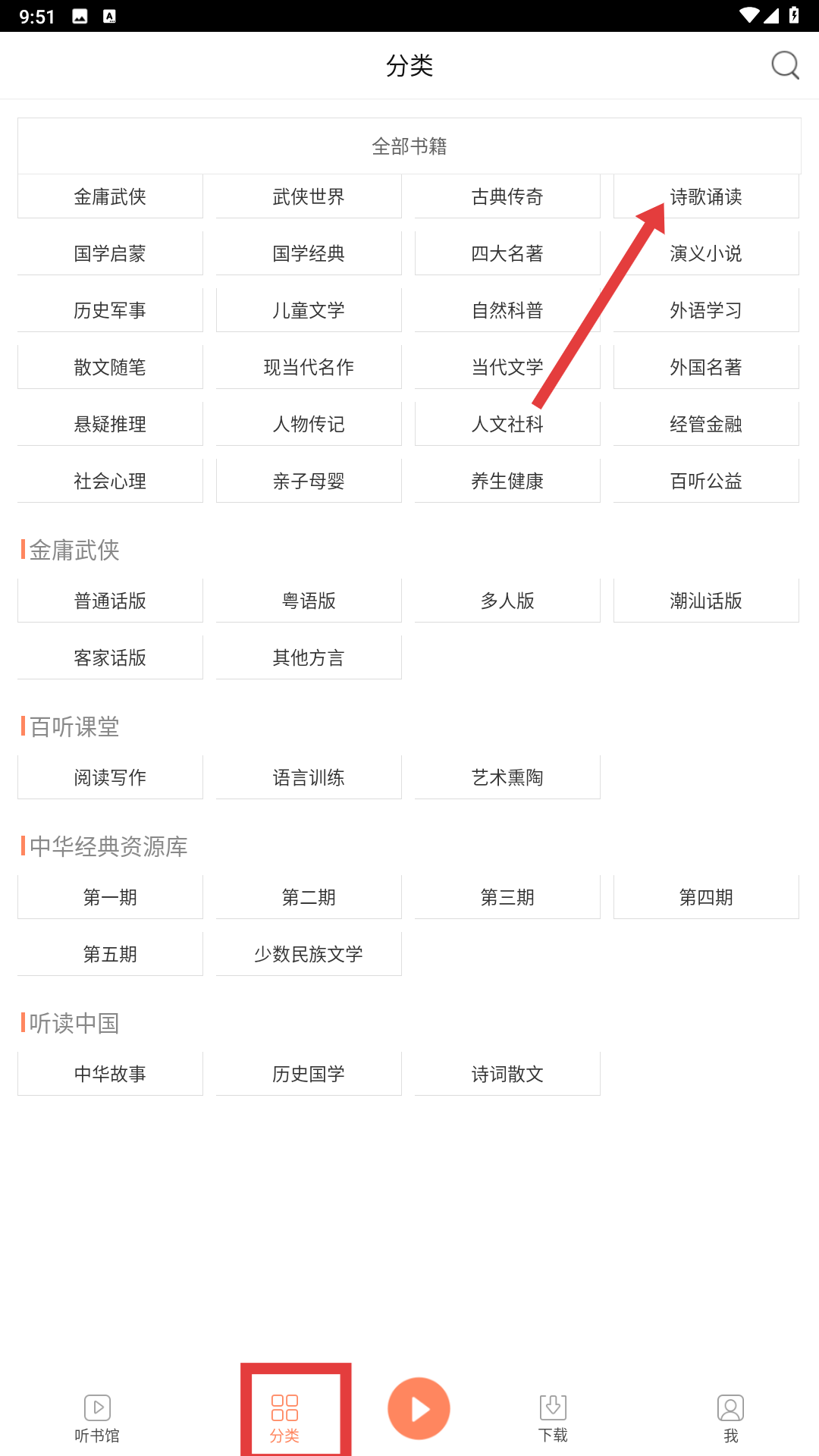Open 艺术熏陶 in 百听课堂

(x=507, y=777)
